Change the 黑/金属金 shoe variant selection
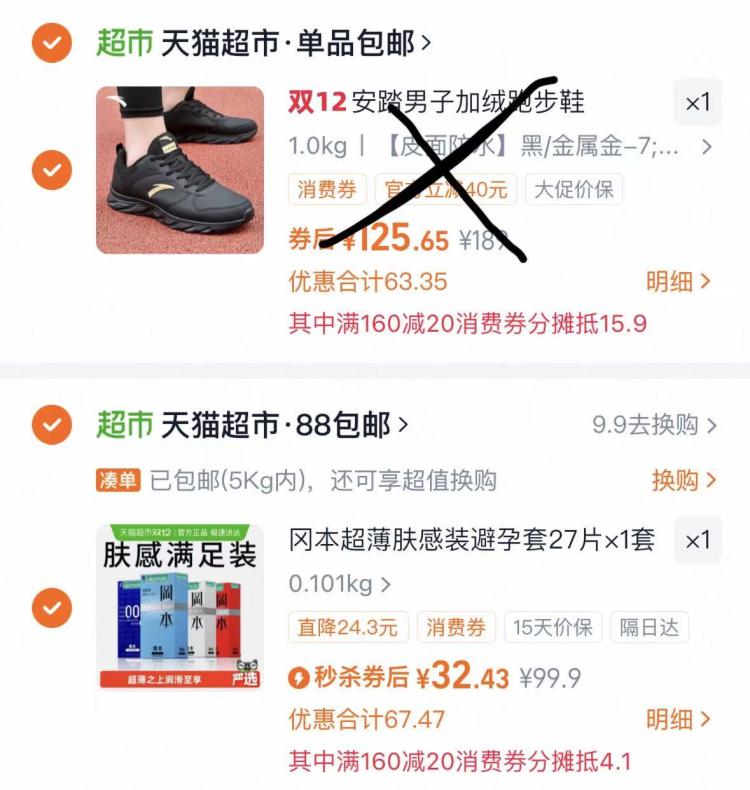The image size is (750, 790). 500,147
